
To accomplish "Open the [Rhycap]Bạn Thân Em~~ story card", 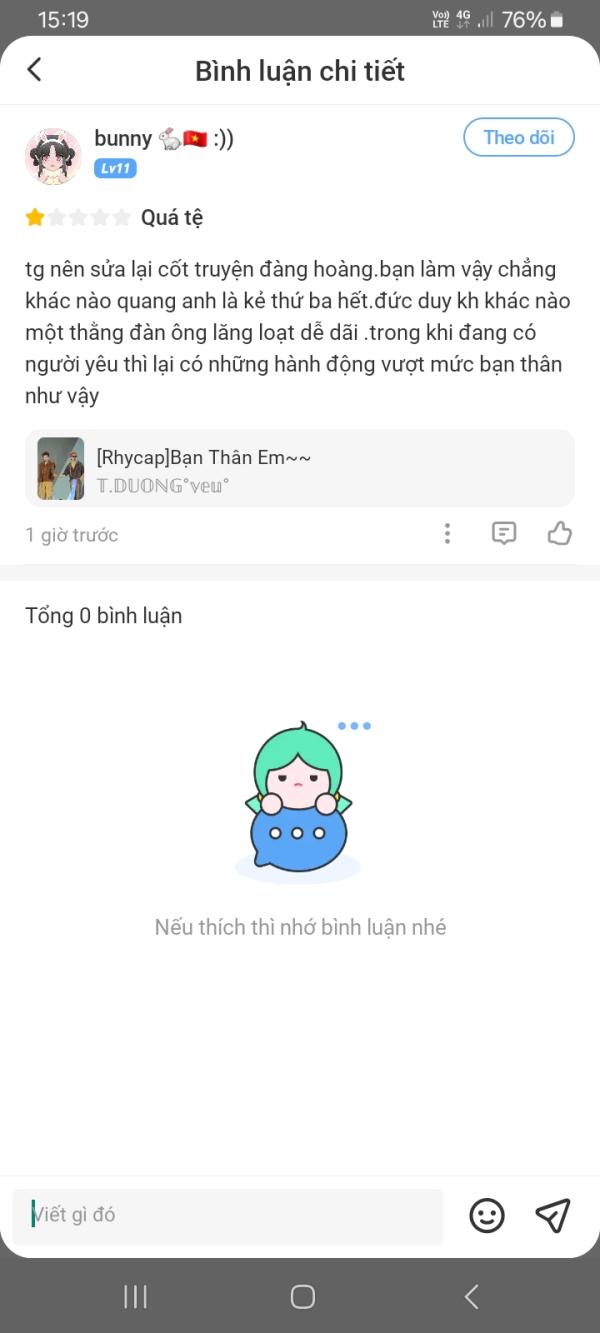I will pos(300,469).
